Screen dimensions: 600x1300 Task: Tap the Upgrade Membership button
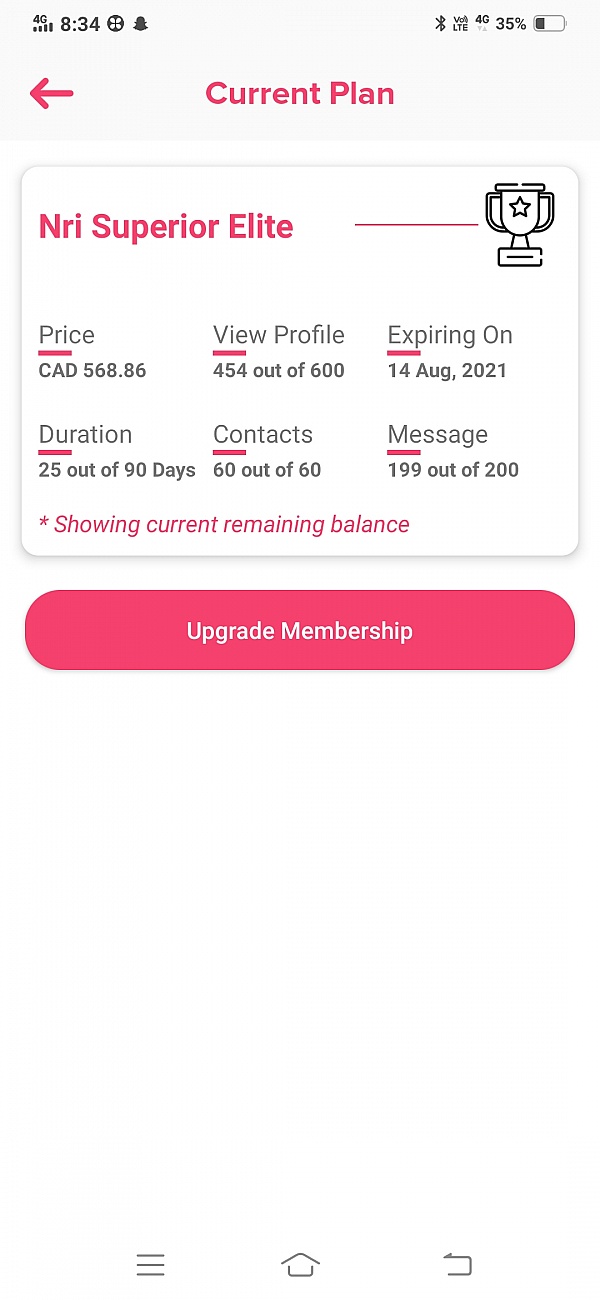pos(300,630)
